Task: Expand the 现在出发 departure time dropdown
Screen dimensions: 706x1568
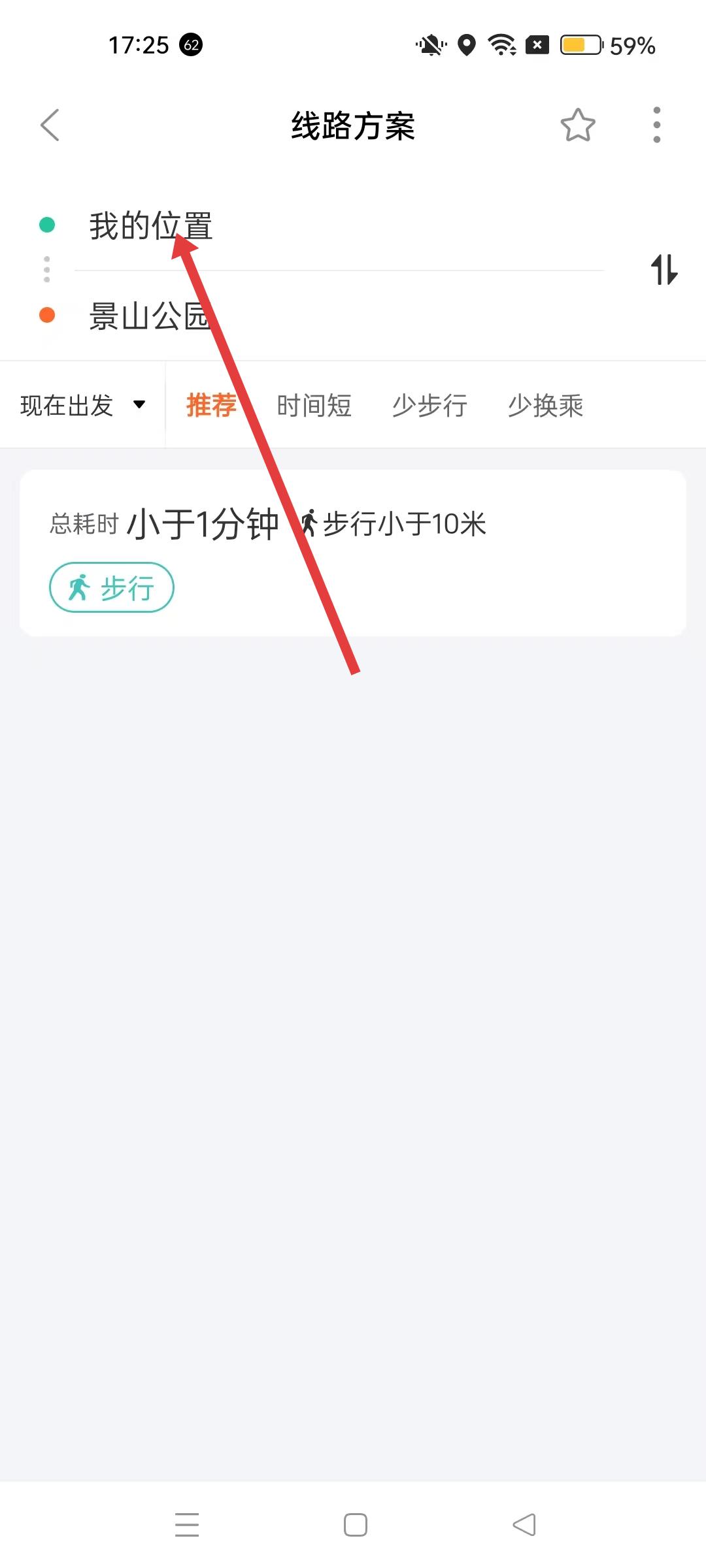Action: 82,405
